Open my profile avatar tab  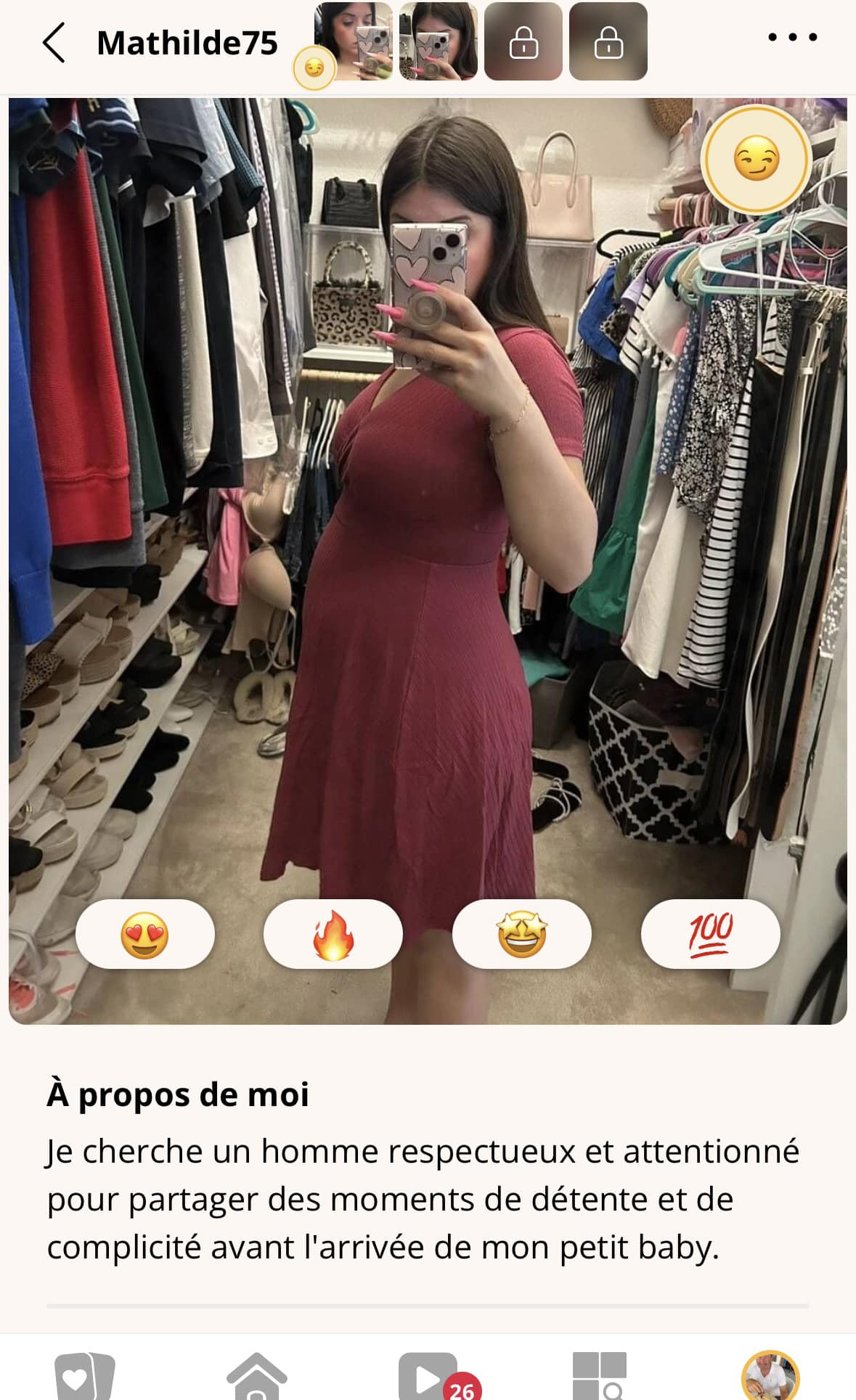tap(770, 1376)
